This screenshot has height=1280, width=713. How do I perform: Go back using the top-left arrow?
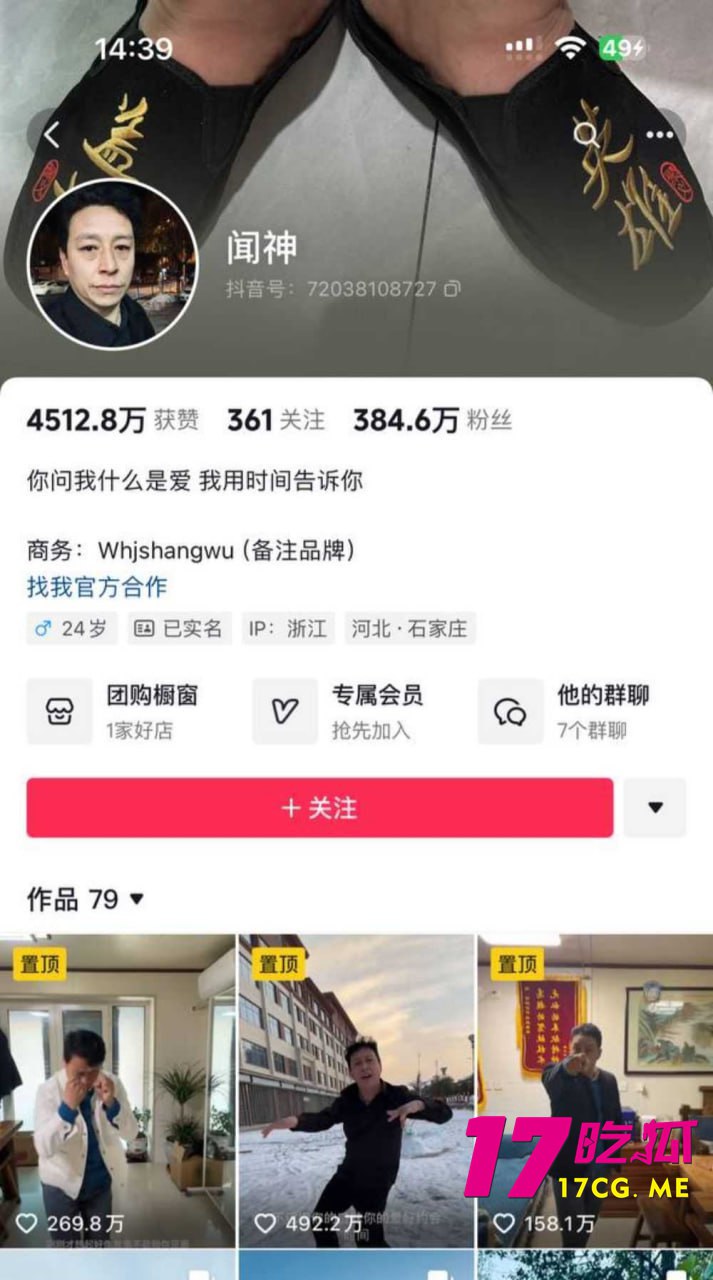pos(52,134)
